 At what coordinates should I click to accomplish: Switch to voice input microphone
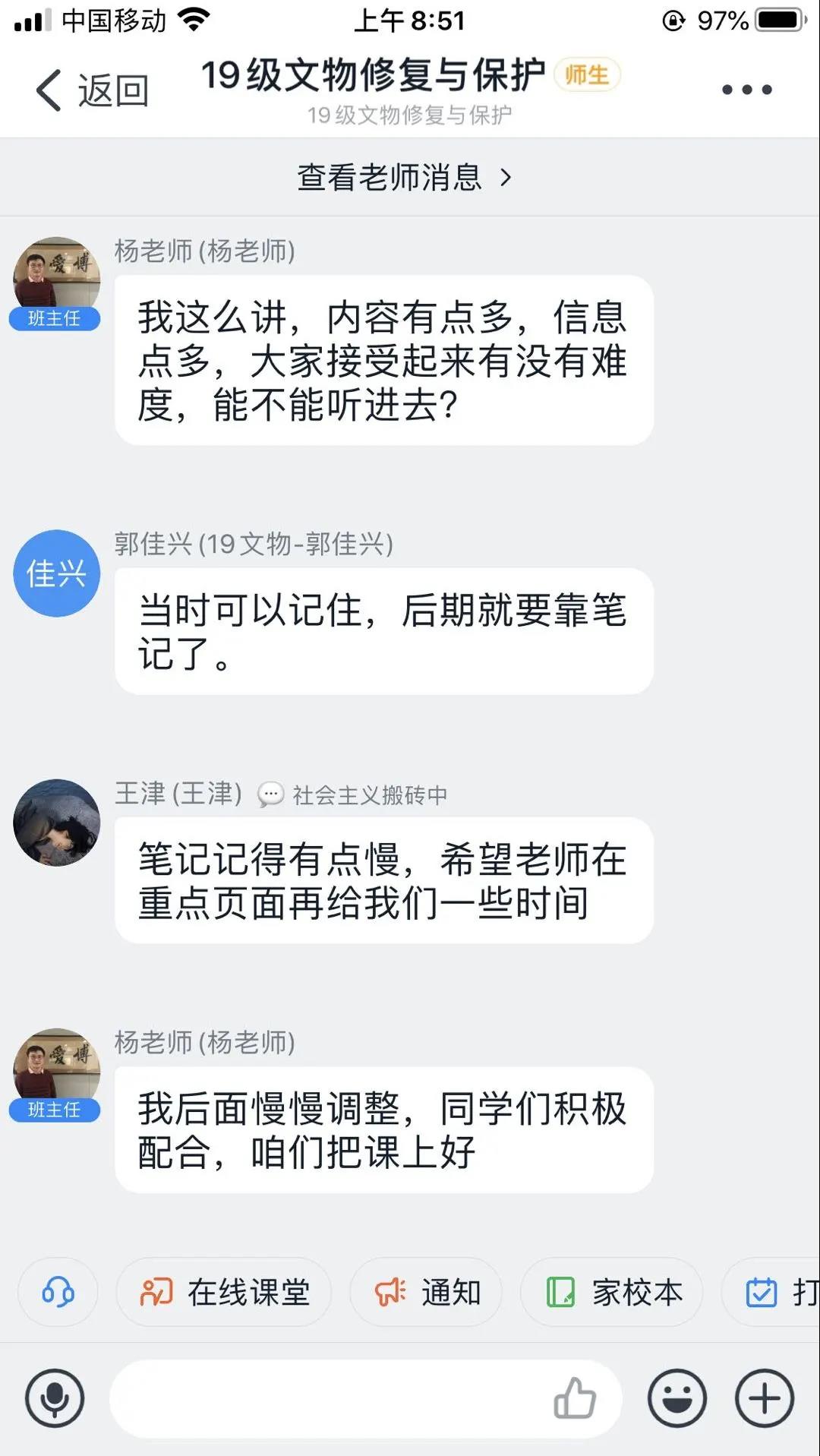(x=55, y=1398)
